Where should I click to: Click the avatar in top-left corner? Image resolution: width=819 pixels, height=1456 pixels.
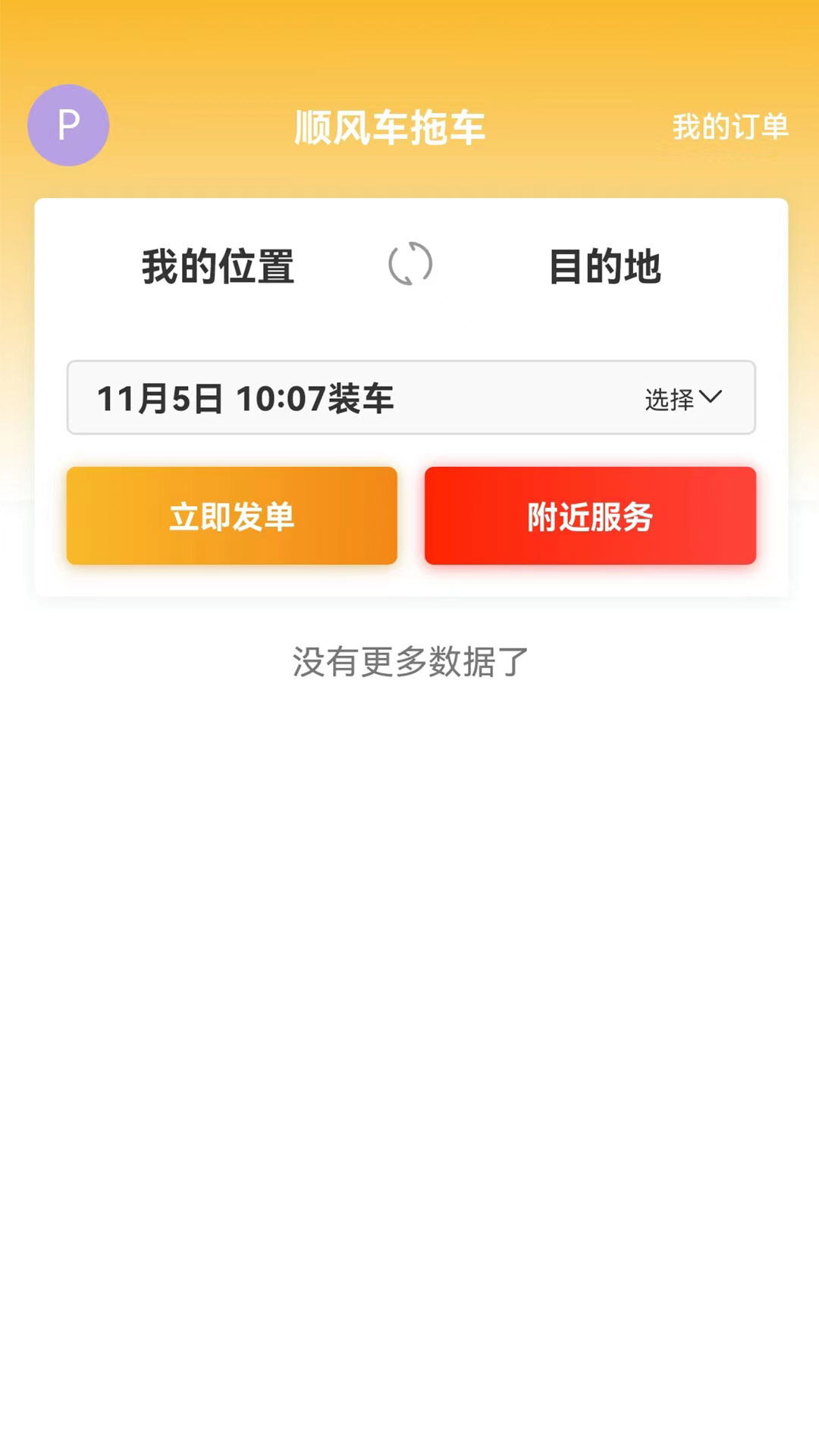click(68, 124)
